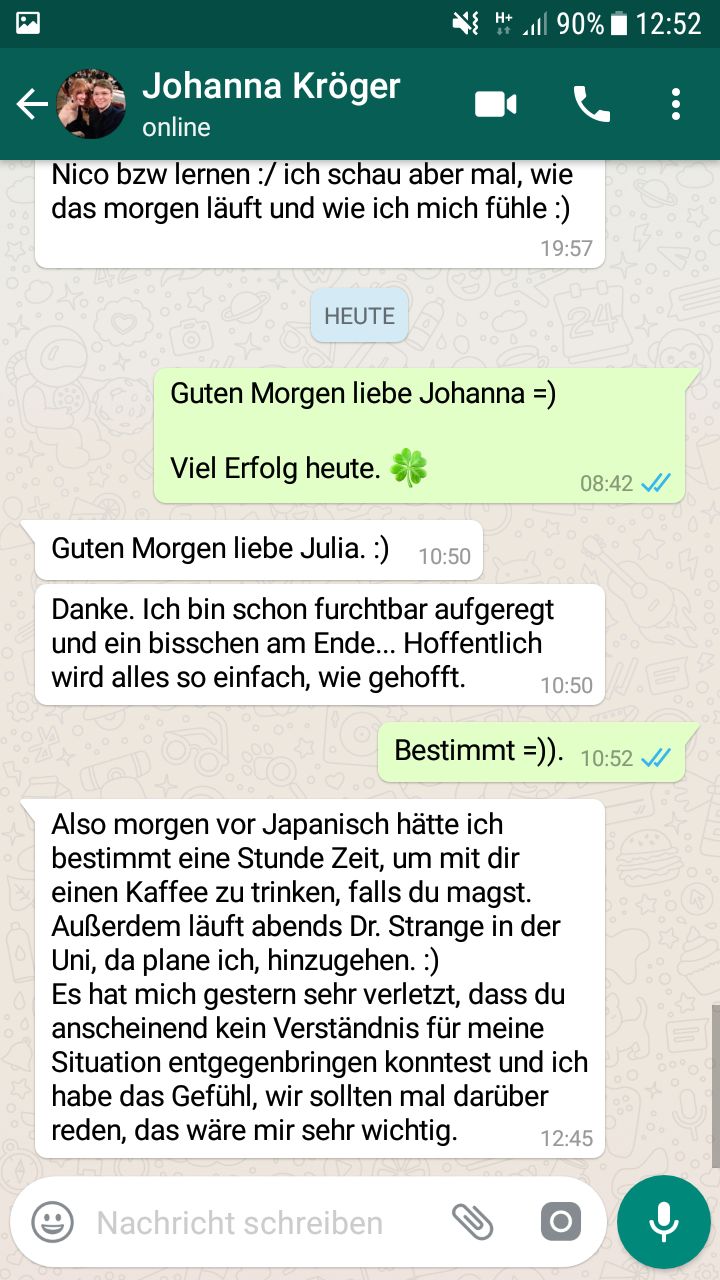720x1280 pixels.
Task: Open the overflow menu
Action: tap(676, 104)
